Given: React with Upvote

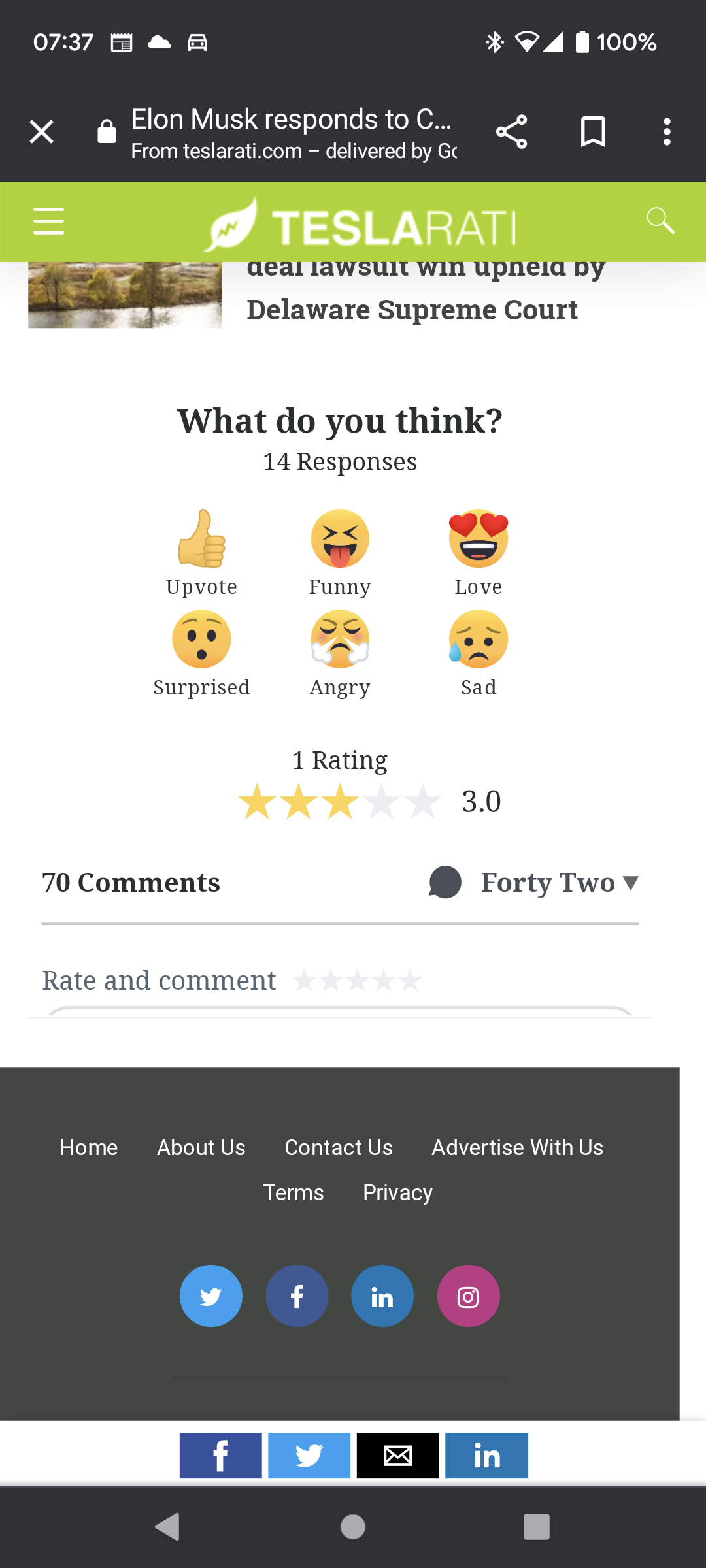Looking at the screenshot, I should [201, 553].
